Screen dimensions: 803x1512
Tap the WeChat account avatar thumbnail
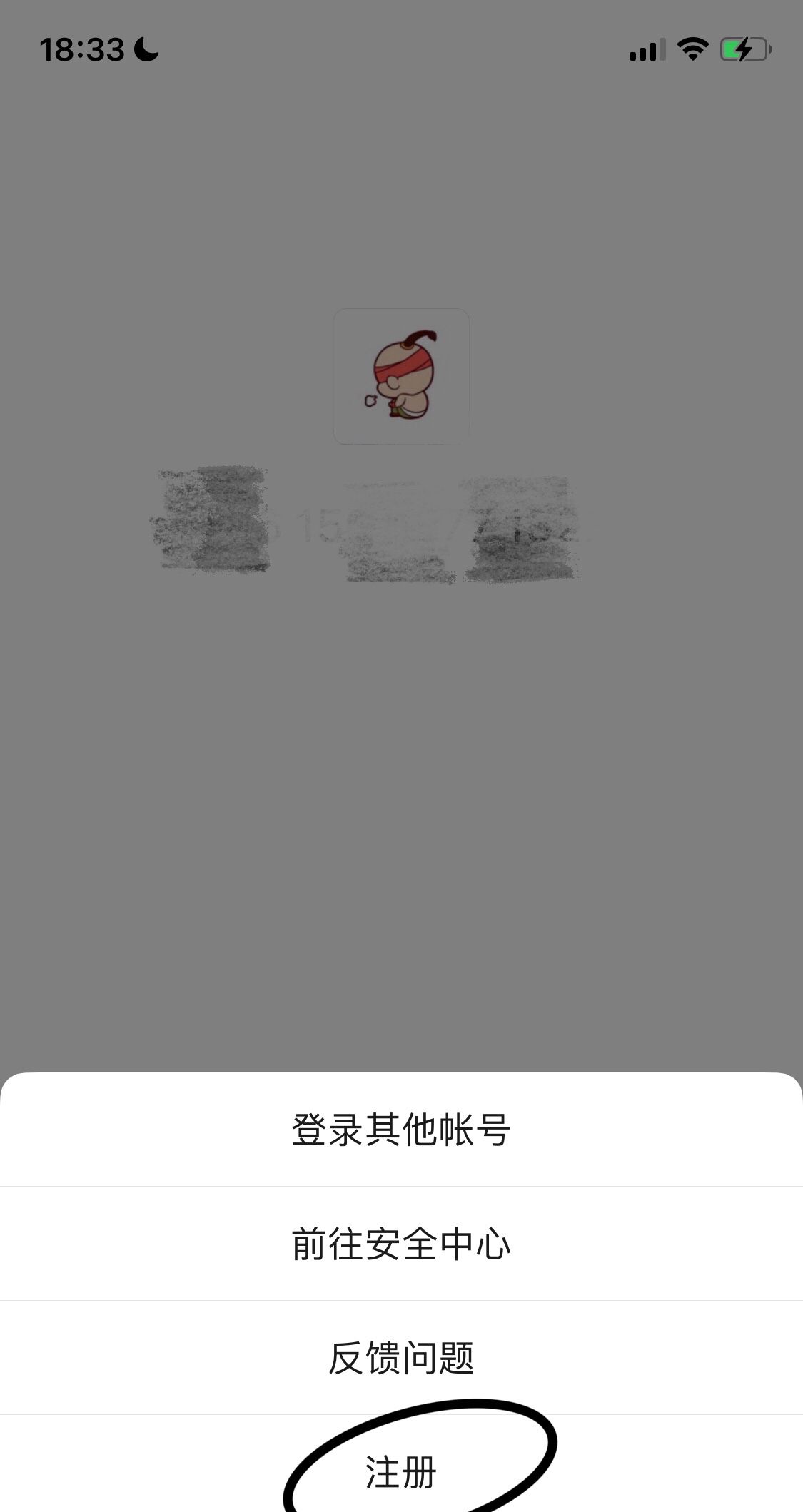pos(401,376)
